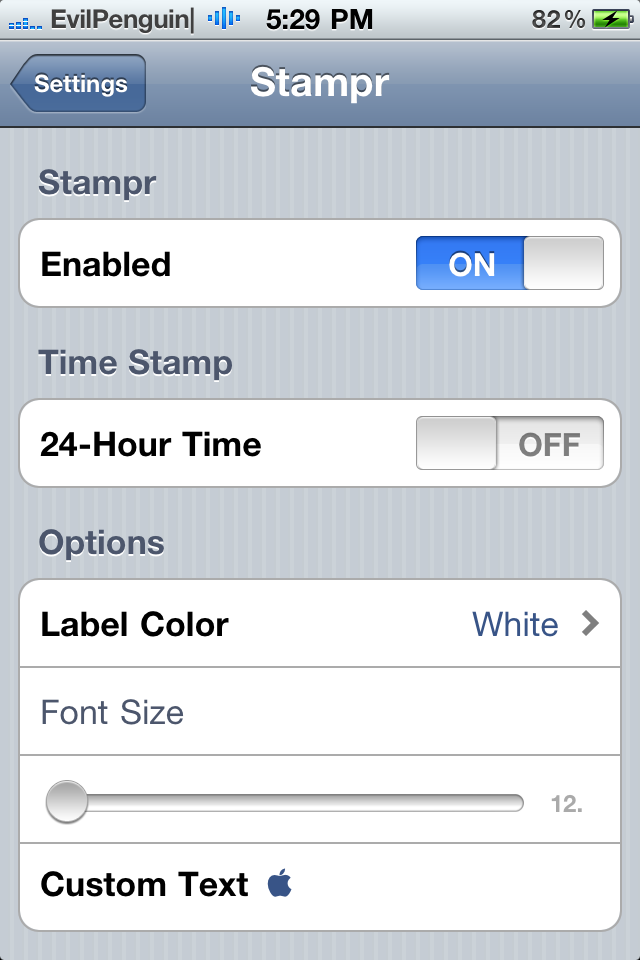The image size is (640, 960).
Task: Turn off the Enabled switch
Action: click(509, 264)
